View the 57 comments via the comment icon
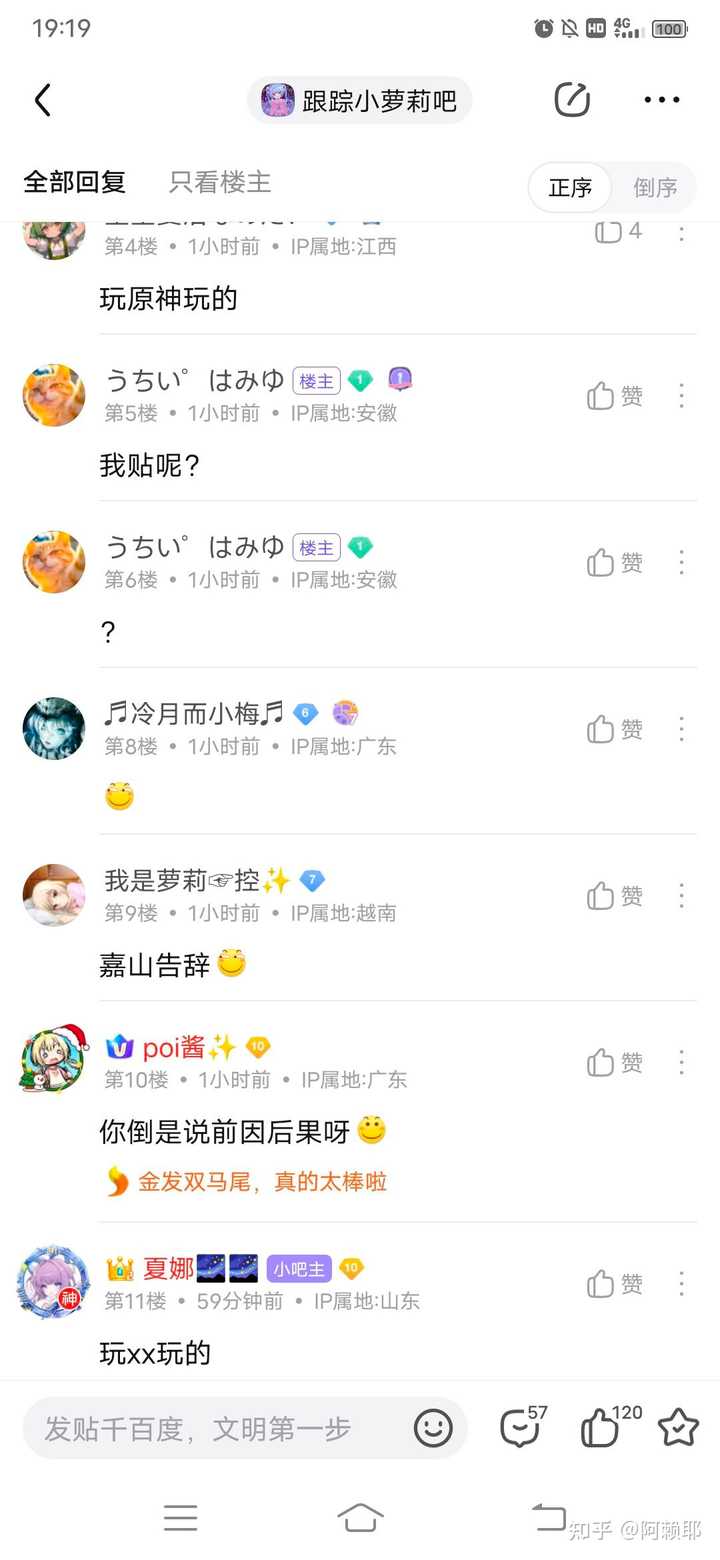 (x=520, y=1428)
